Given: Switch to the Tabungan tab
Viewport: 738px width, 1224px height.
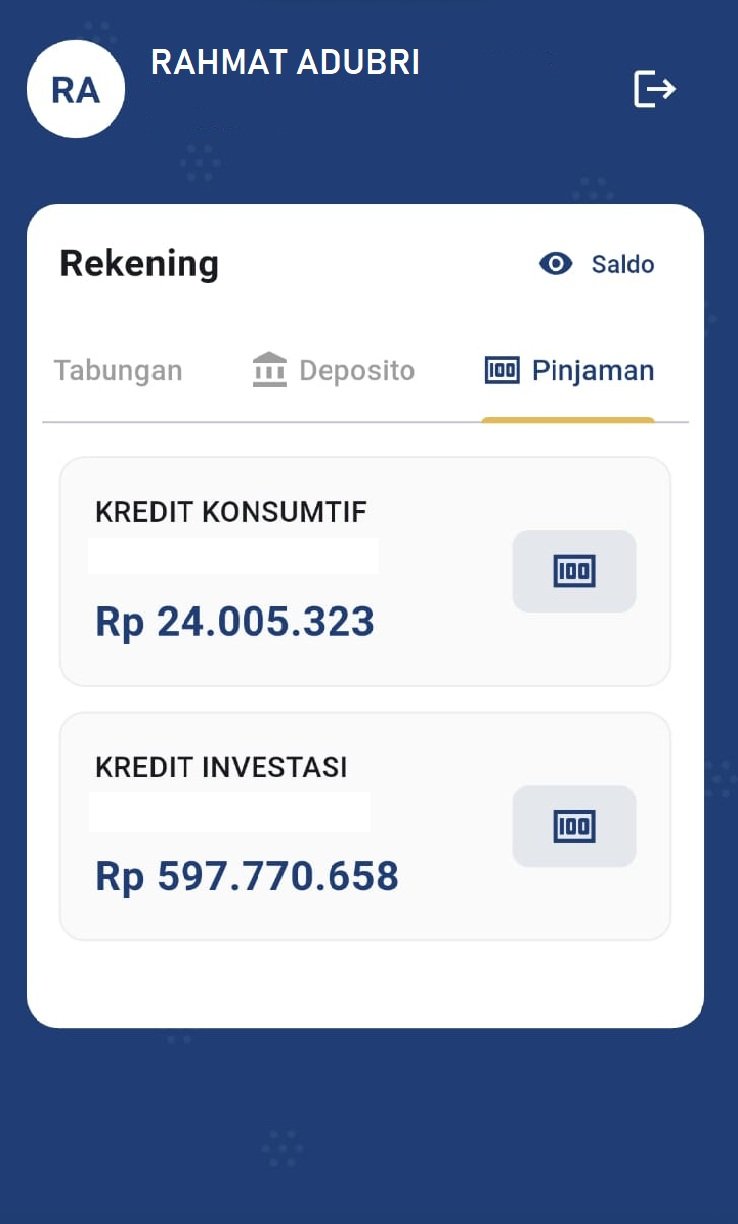Looking at the screenshot, I should (x=118, y=371).
